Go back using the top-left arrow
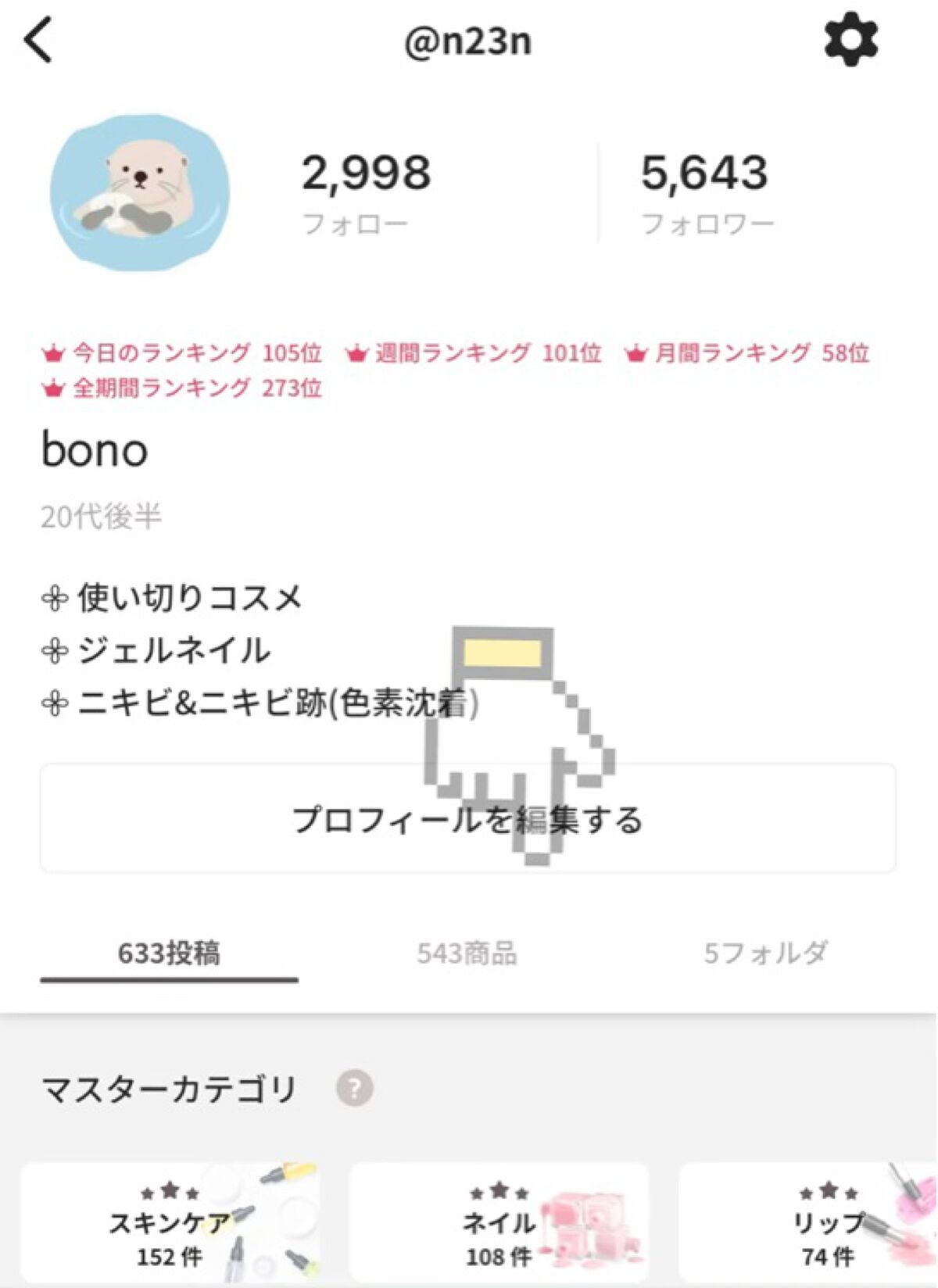 [38, 40]
